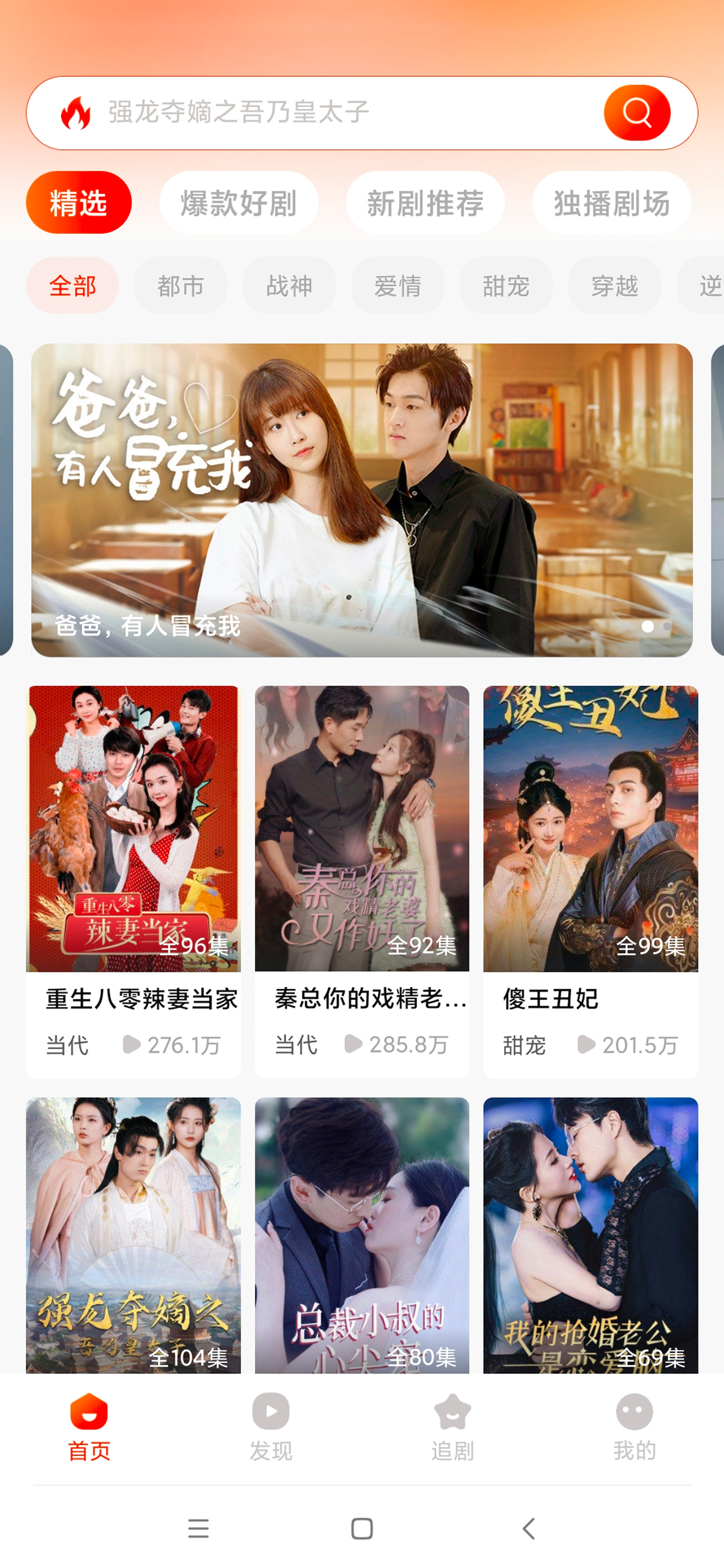Open the 80-episode drama 总裁小叔的心尖宠
The image size is (724, 1568).
click(362, 1236)
